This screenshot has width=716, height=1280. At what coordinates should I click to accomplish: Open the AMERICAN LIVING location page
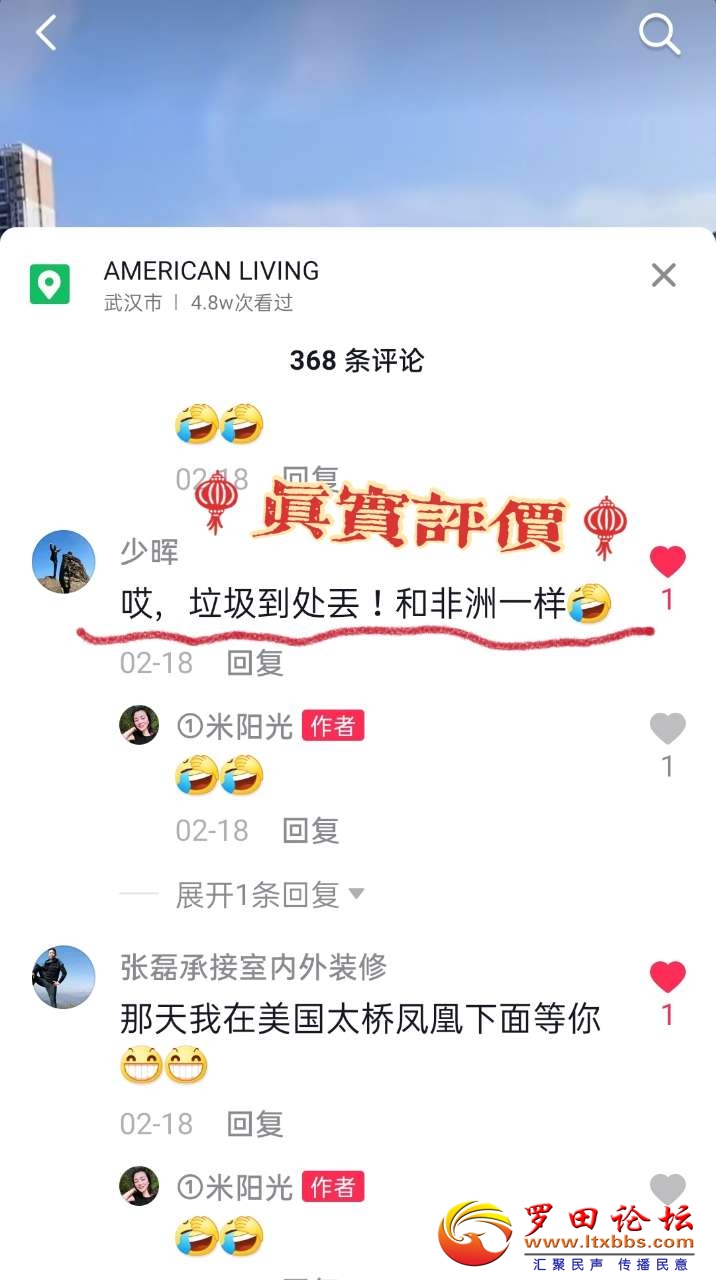click(x=211, y=271)
